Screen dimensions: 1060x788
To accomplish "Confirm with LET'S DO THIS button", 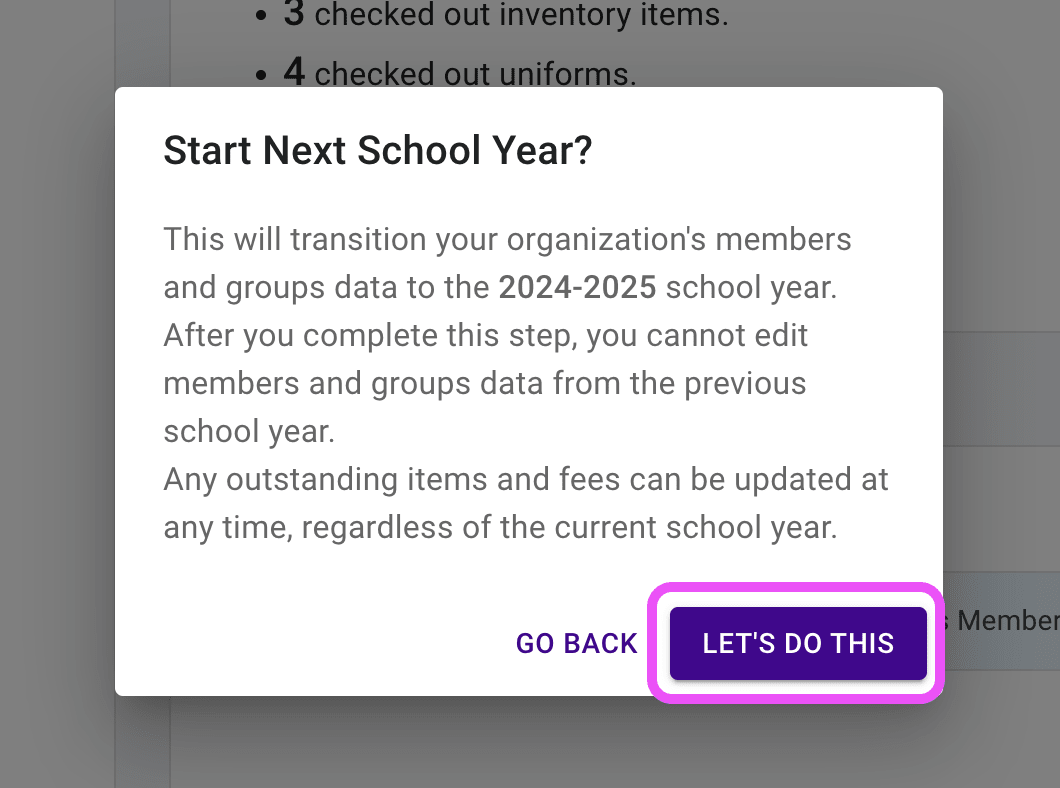I will (798, 643).
